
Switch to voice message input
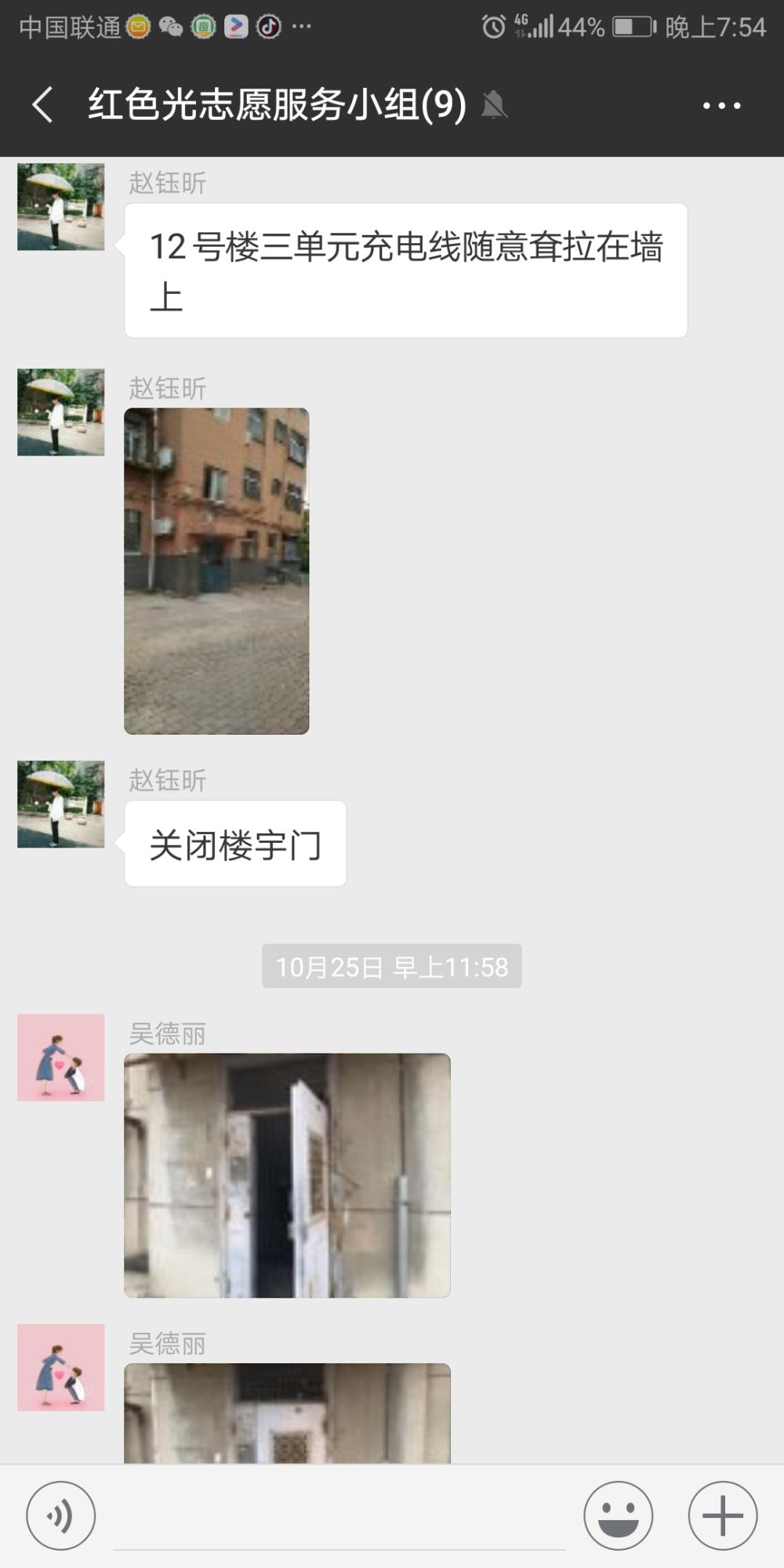61,1515
